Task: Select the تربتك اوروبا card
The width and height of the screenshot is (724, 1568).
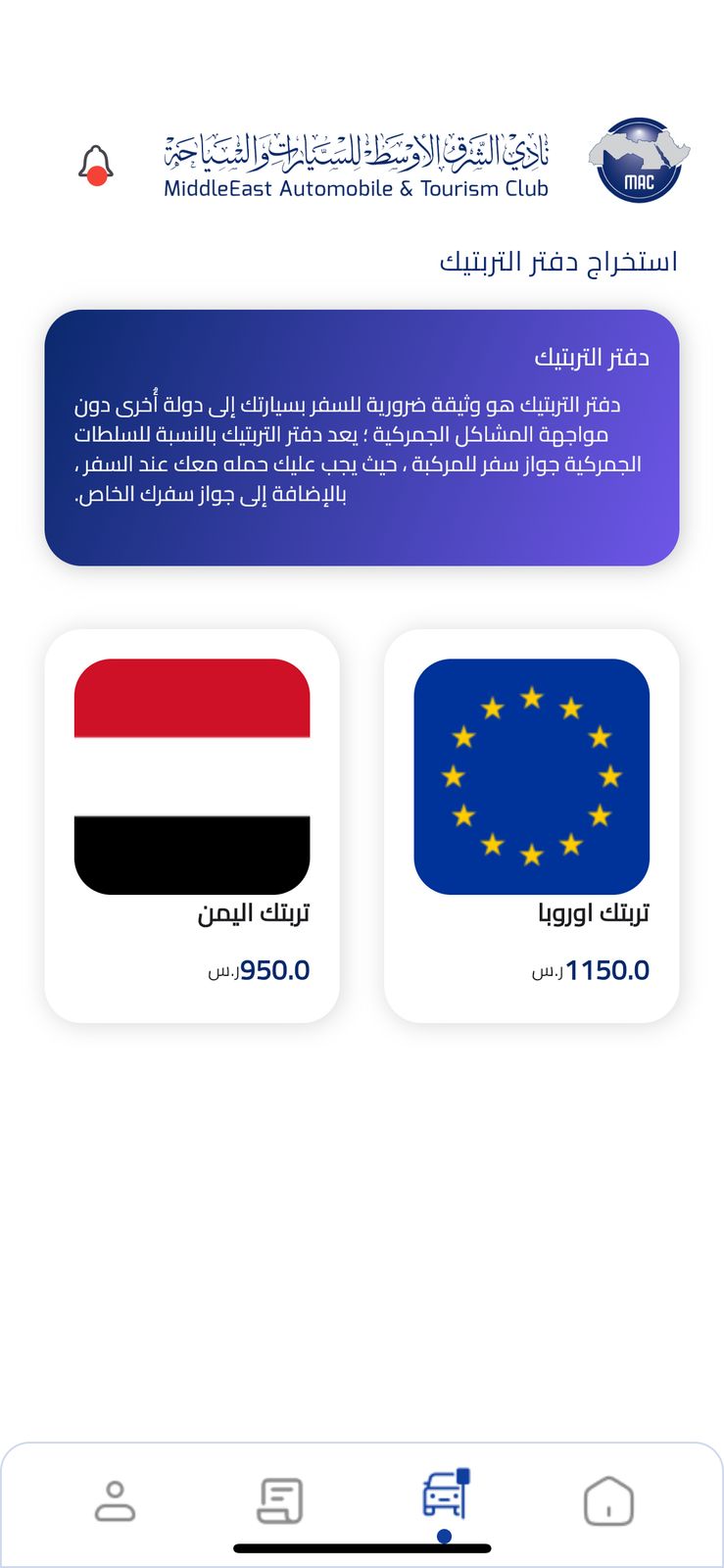Action: tap(531, 826)
